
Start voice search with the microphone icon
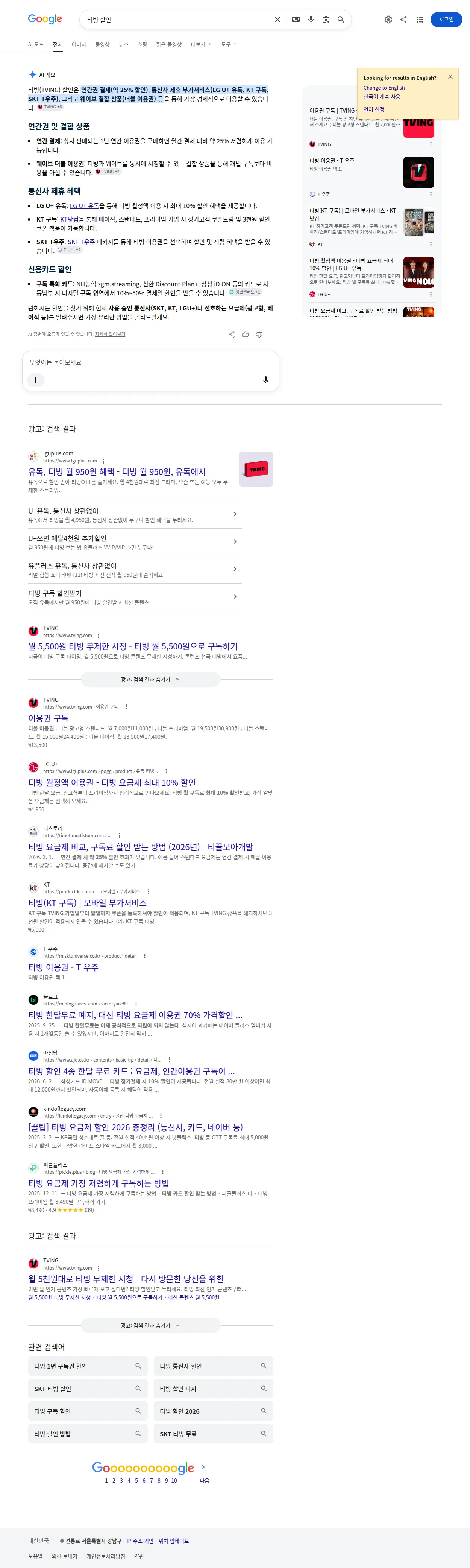[x=311, y=20]
